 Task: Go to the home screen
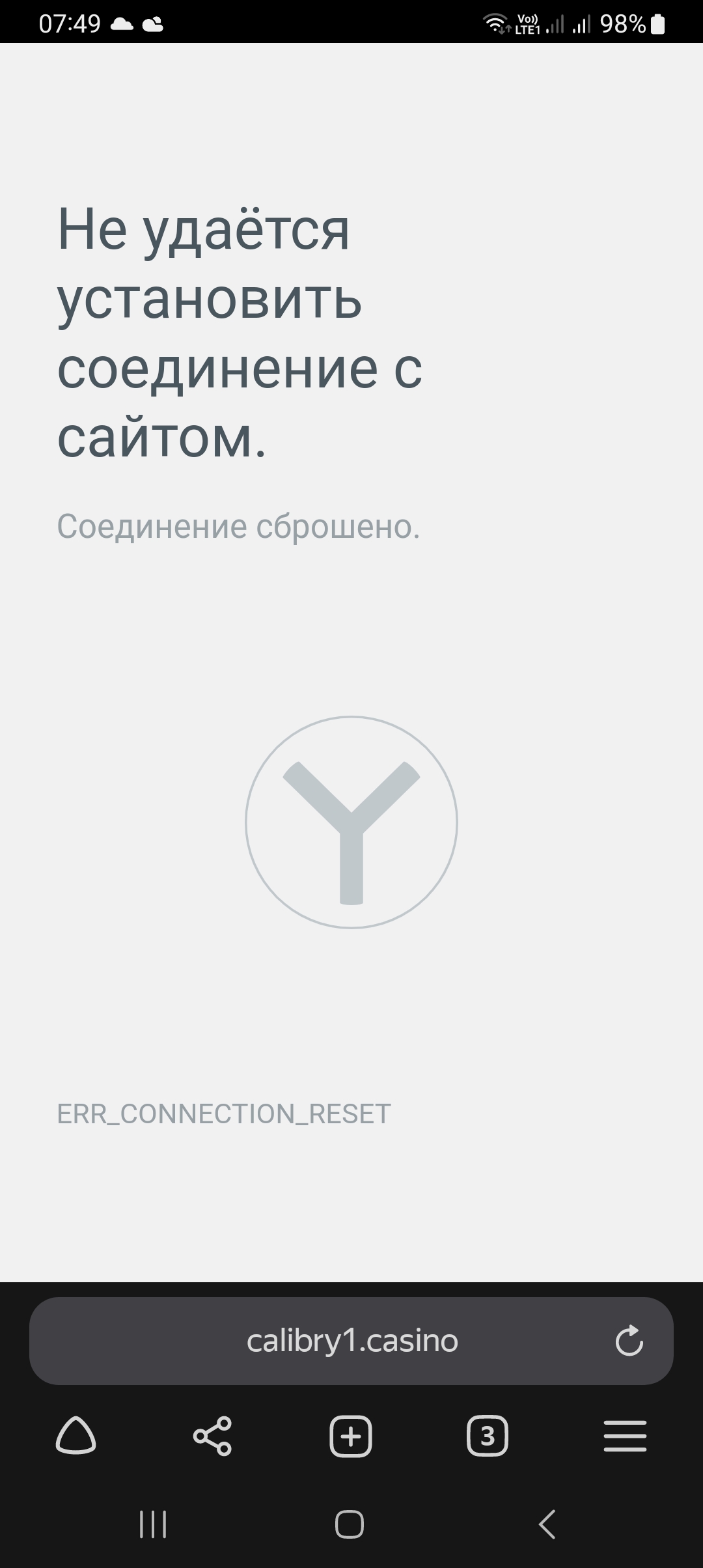[350, 1524]
